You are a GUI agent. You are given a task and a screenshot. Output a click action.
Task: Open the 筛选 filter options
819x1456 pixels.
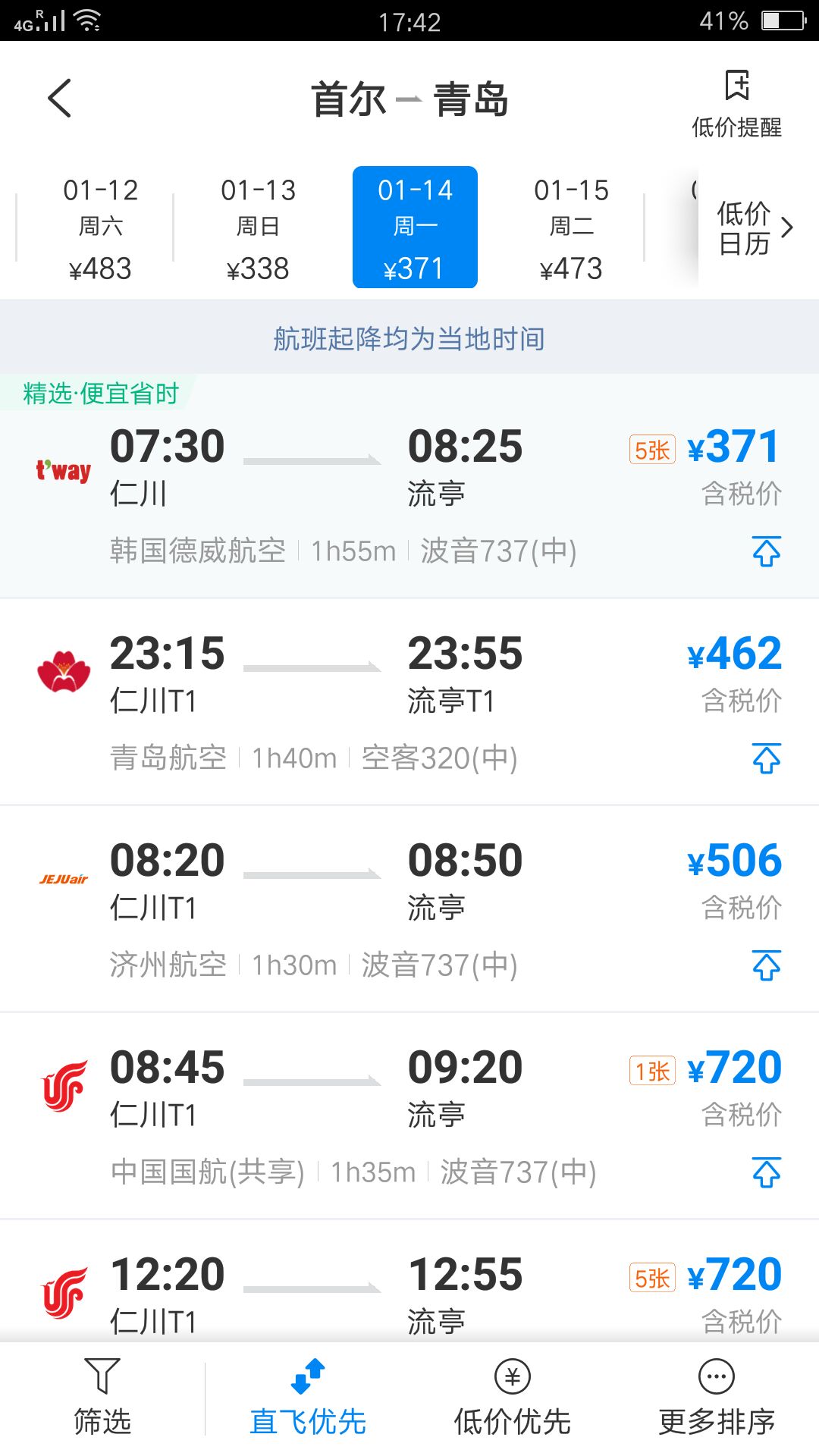point(102,1398)
